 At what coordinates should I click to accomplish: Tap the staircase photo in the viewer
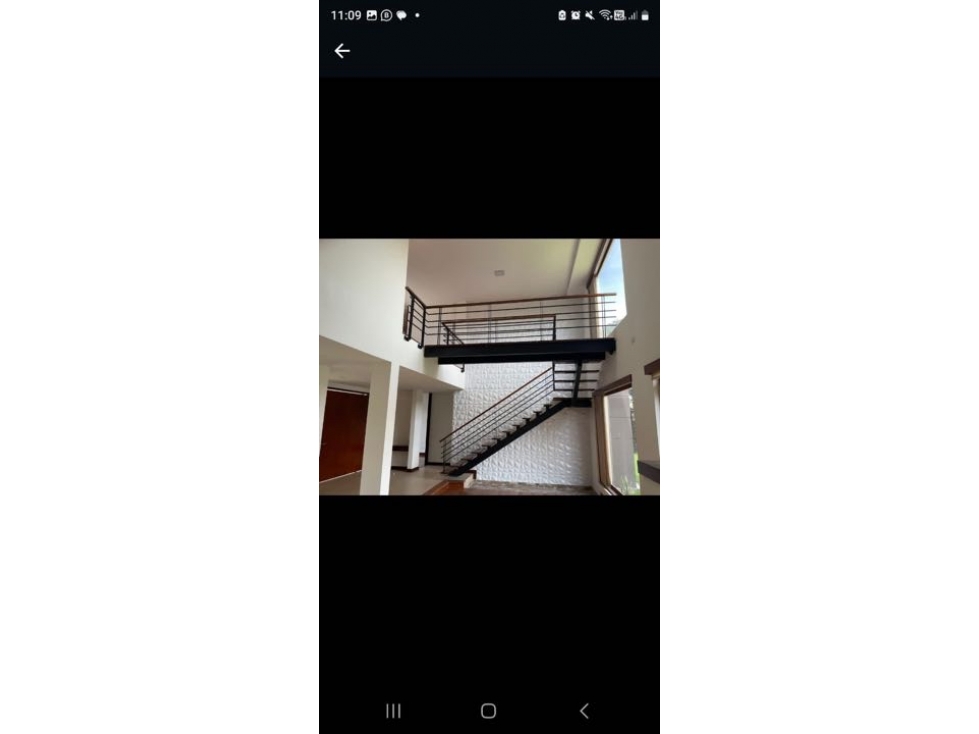coord(489,366)
